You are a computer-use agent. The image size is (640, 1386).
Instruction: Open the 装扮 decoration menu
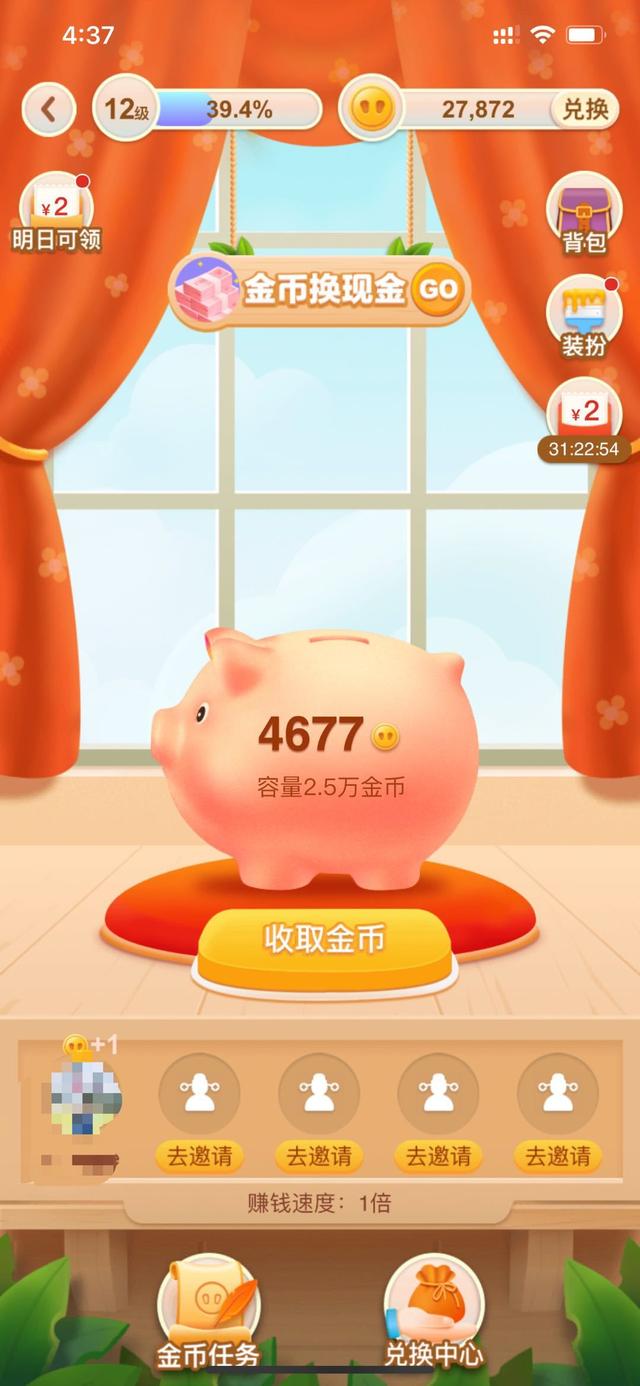[x=584, y=318]
